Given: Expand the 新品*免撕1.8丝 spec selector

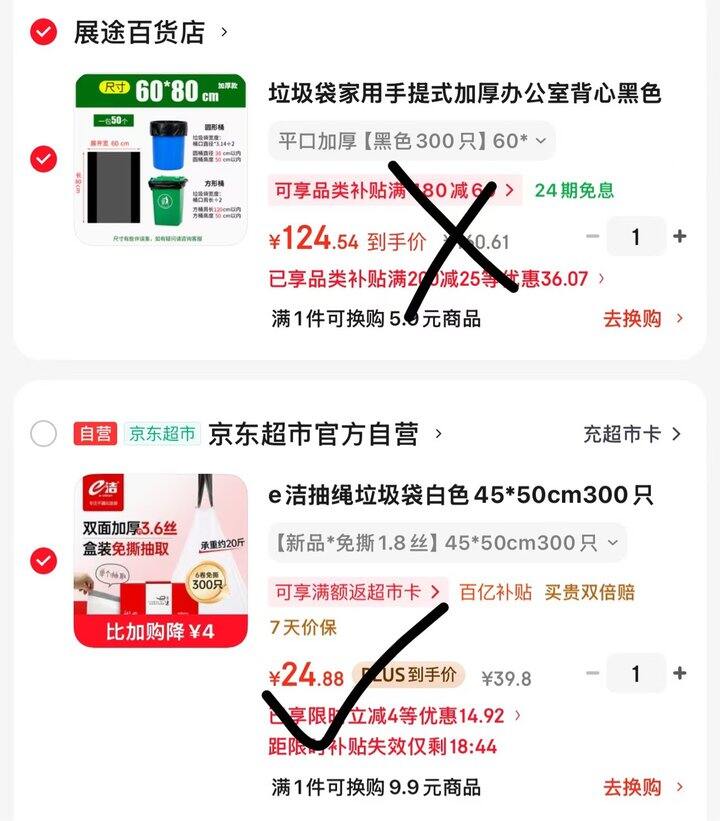Looking at the screenshot, I should click(446, 543).
